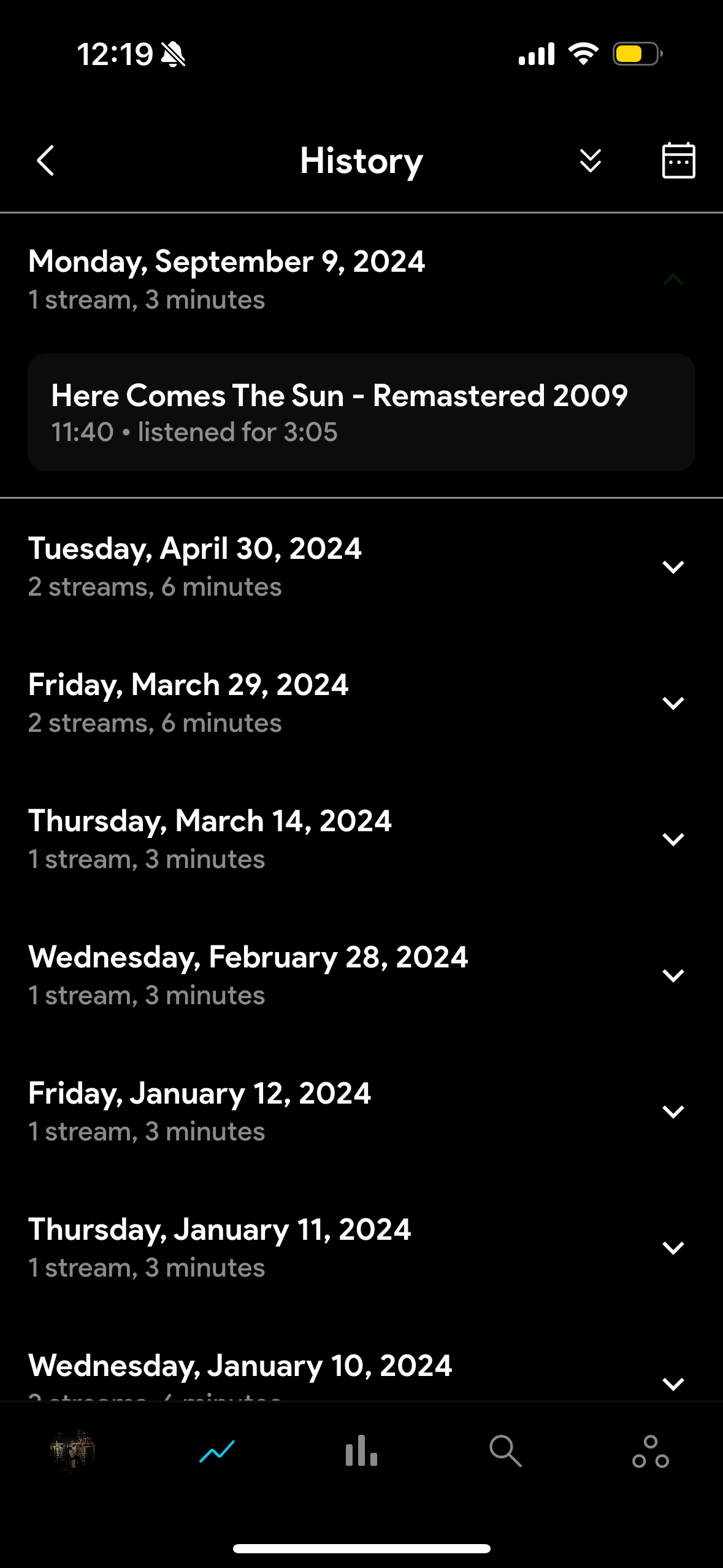Screen dimensions: 723x1568
Task: Open the search tab
Action: [x=505, y=1451]
